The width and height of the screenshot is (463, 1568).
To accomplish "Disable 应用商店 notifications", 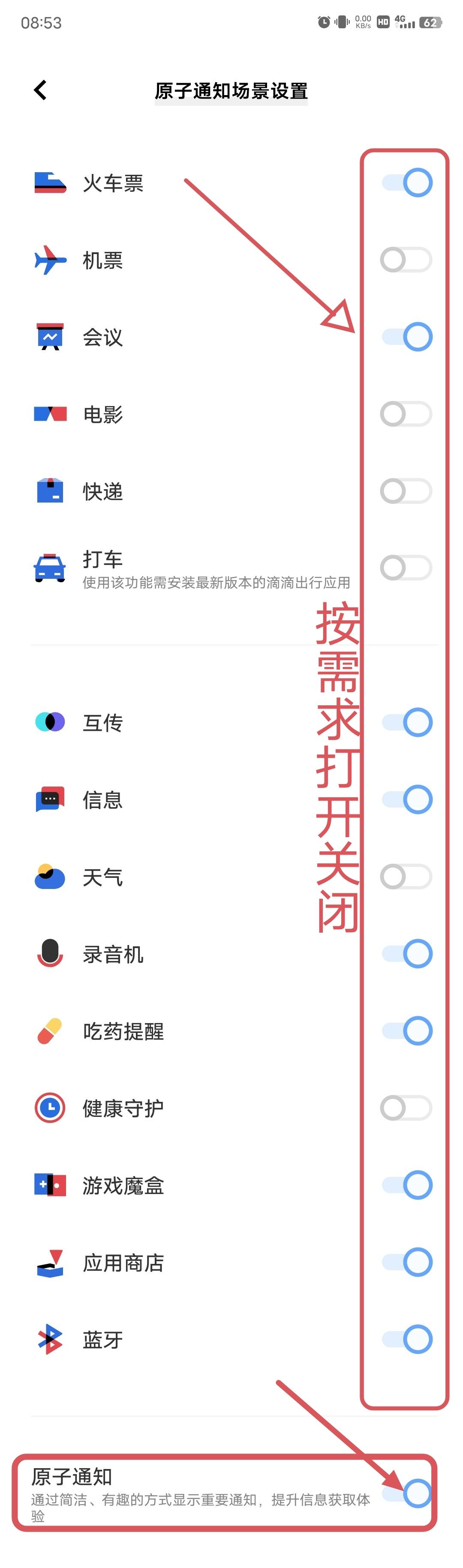I will pos(406,1262).
